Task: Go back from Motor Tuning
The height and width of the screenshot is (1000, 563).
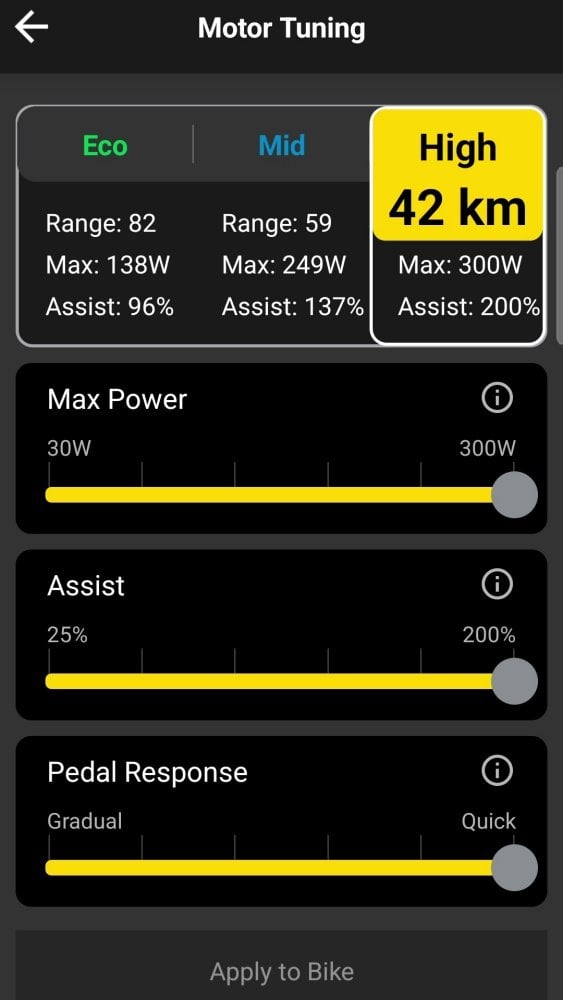Action: pyautogui.click(x=32, y=28)
